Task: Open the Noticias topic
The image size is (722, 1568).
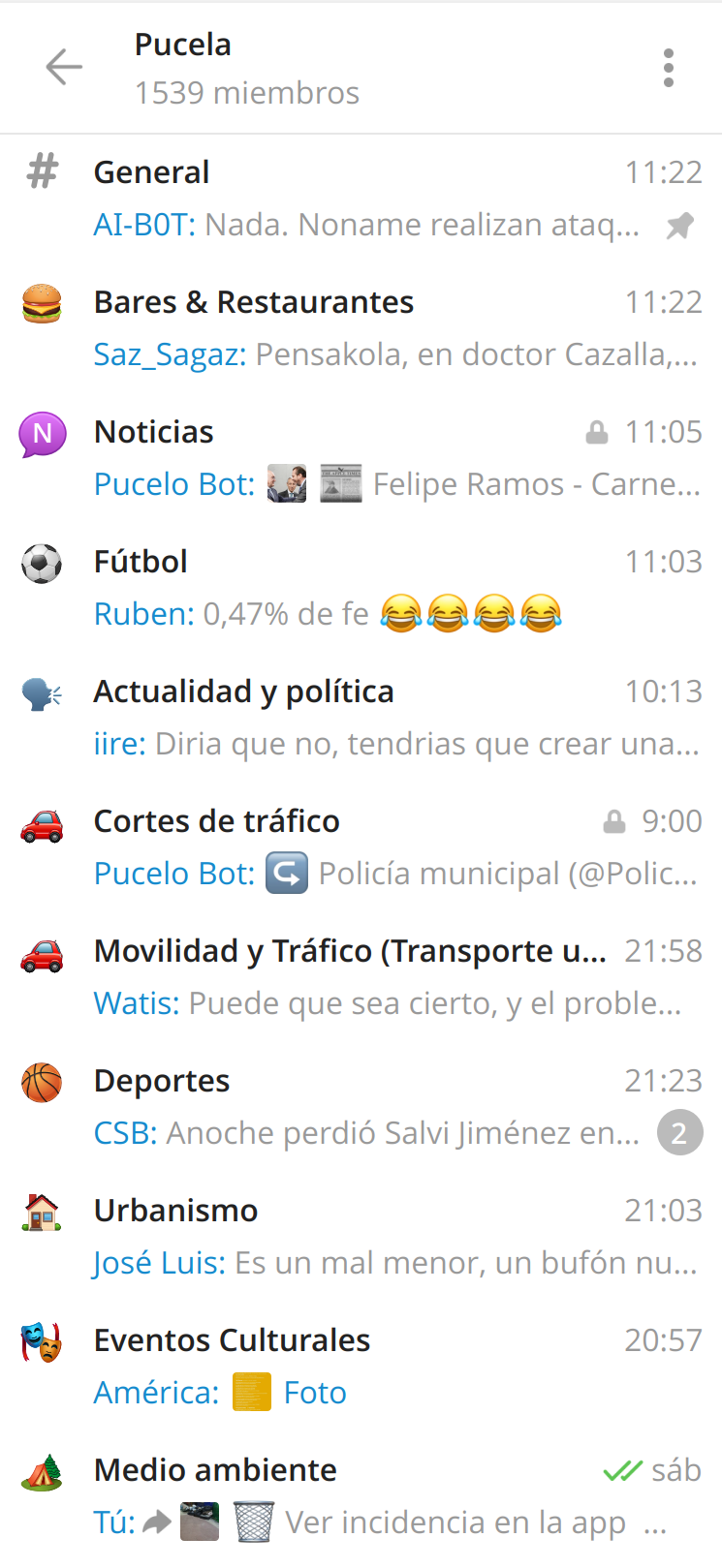Action: (x=361, y=459)
